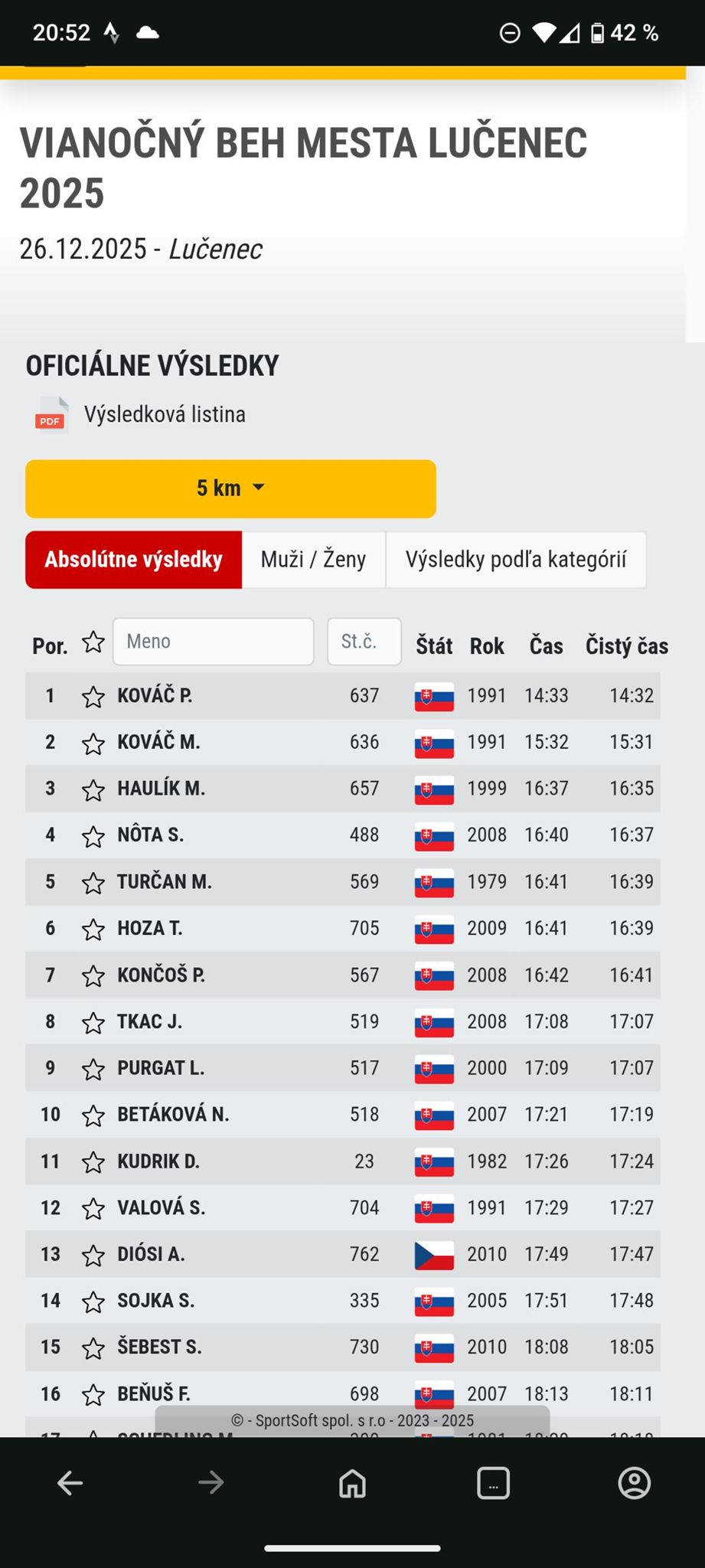Favorite the runner BETÁKOVÁ N.
The image size is (705, 1568).
pos(93,1116)
